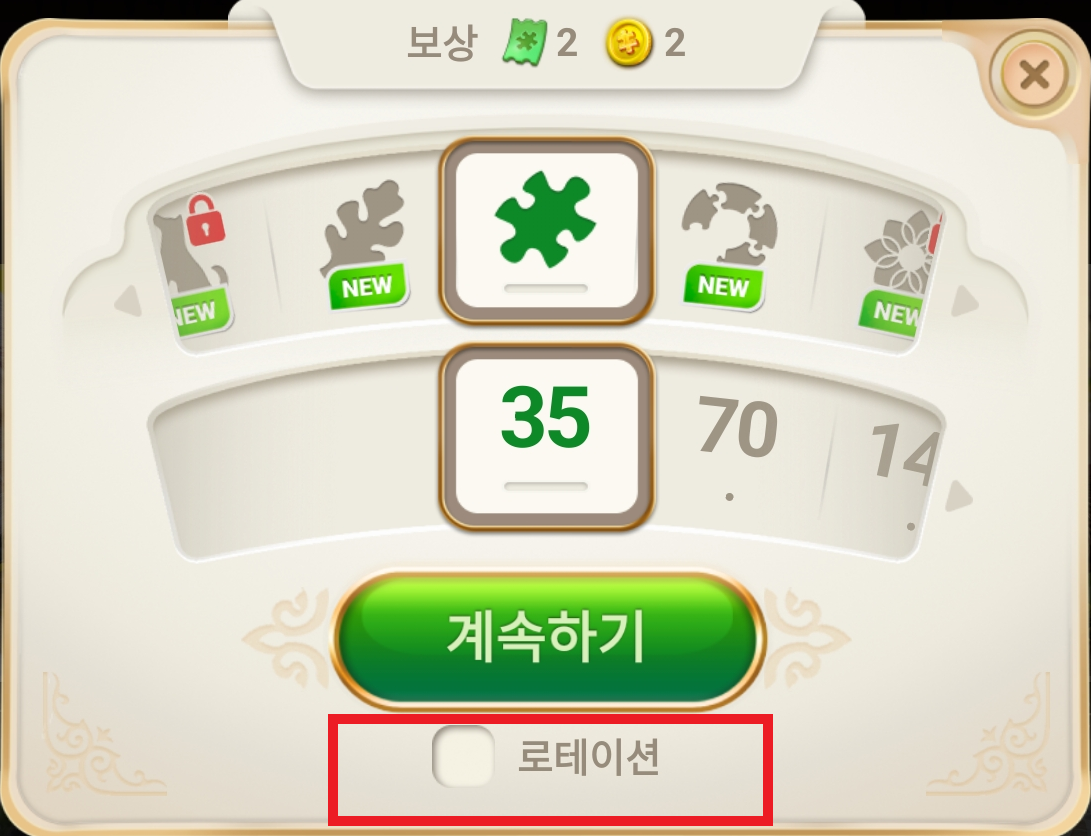Choose the circular ring piece style
Viewport: 1091px width, 836px height.
point(728,238)
